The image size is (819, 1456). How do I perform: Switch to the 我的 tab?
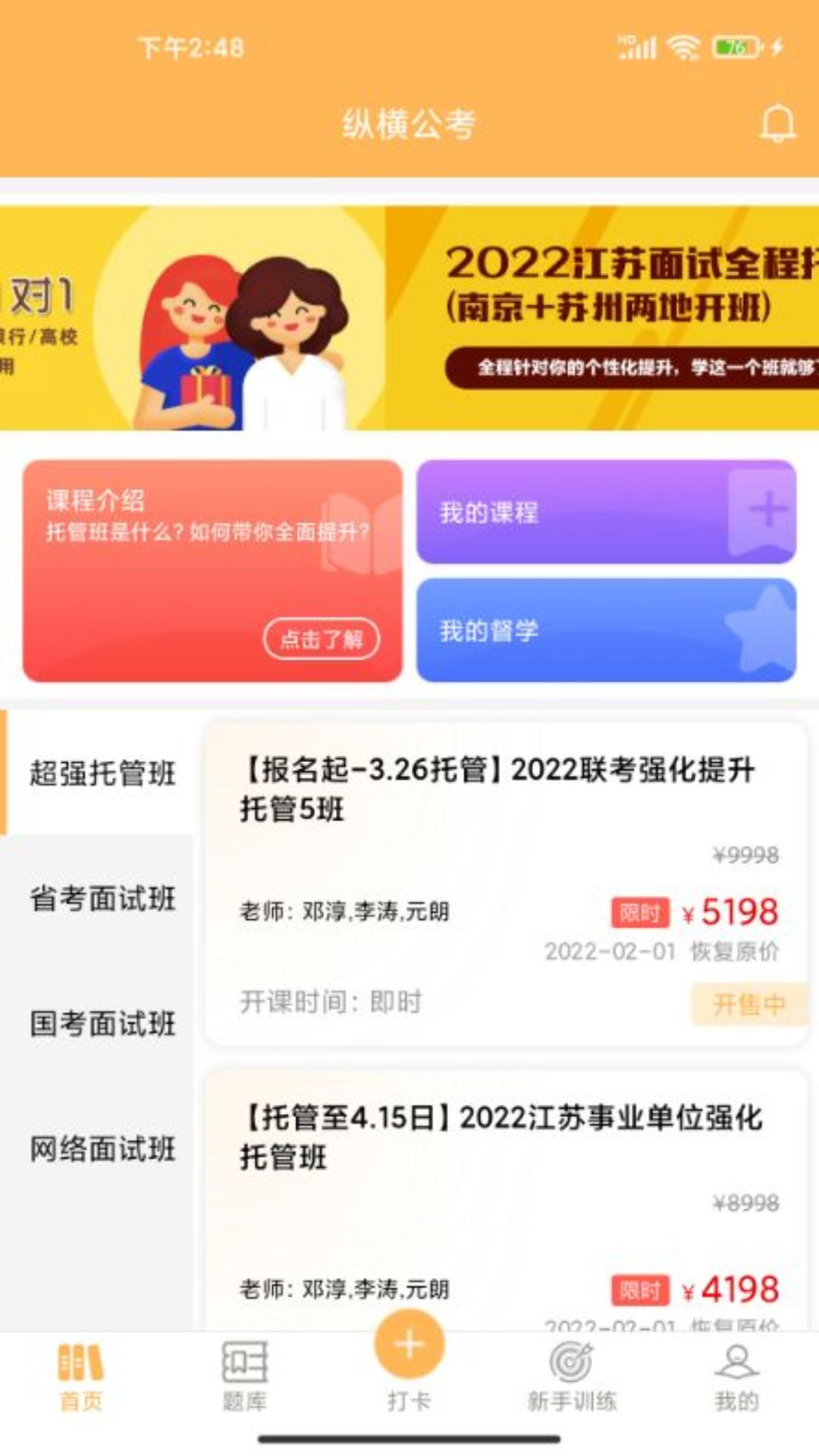[x=736, y=1376]
